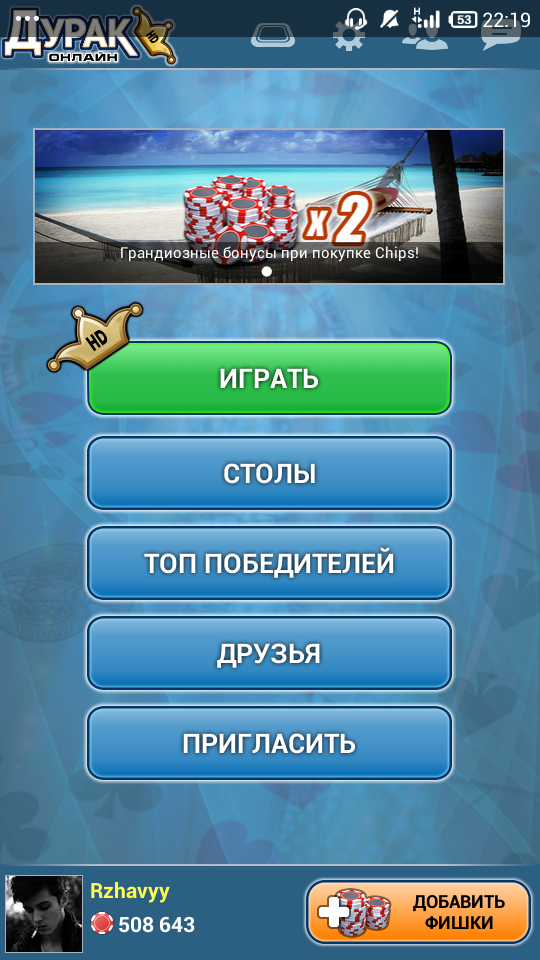Open the tables icon in top bar
This screenshot has height=960, width=540.
(273, 36)
